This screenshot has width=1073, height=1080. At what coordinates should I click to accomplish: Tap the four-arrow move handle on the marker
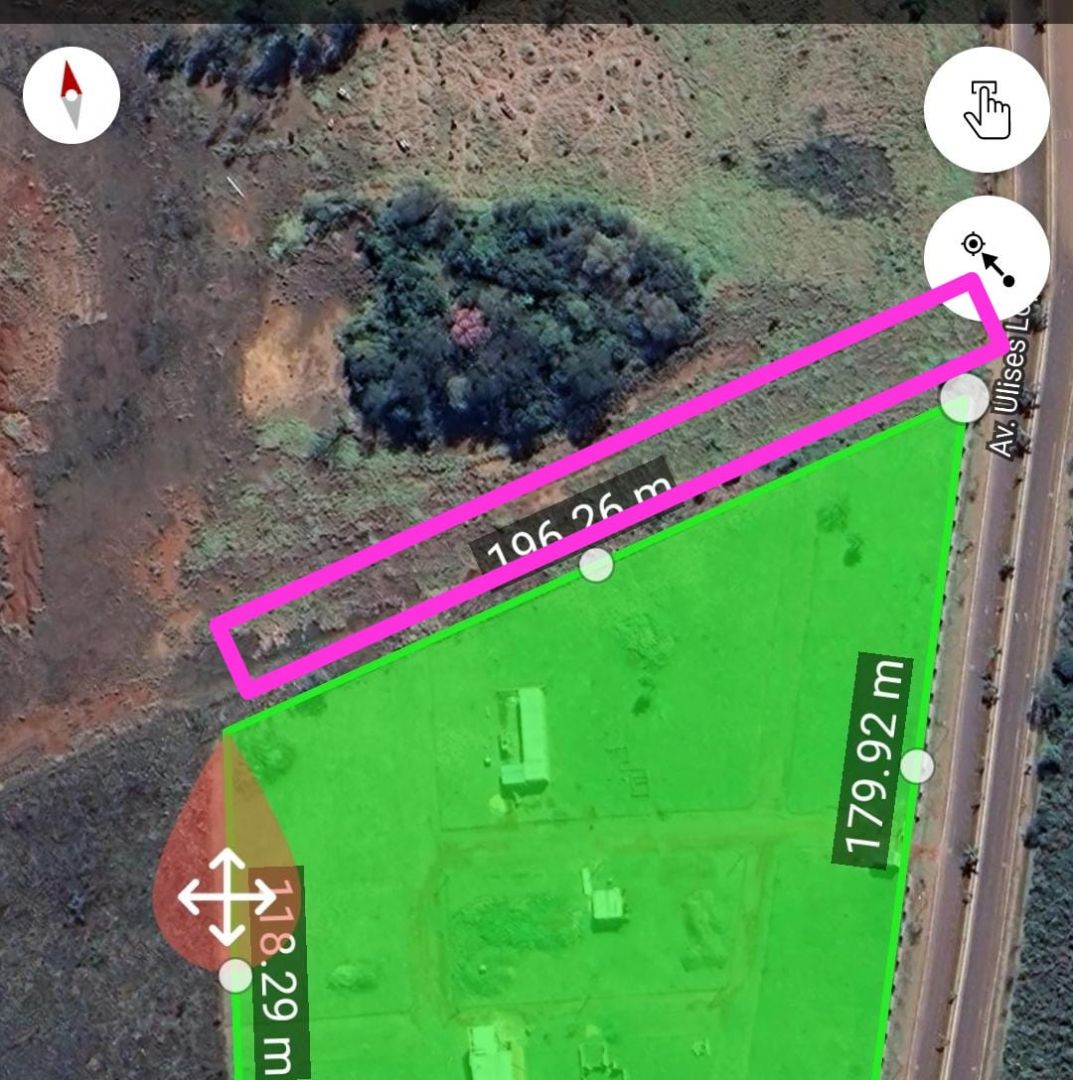pyautogui.click(x=226, y=897)
